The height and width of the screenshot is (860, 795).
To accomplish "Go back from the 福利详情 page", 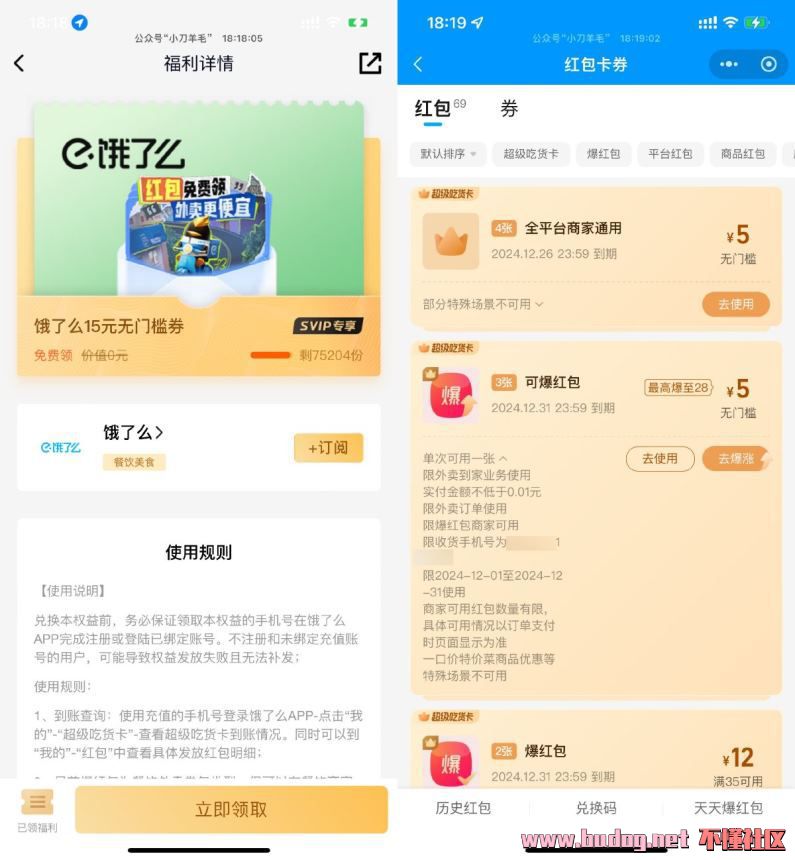I will (19, 63).
